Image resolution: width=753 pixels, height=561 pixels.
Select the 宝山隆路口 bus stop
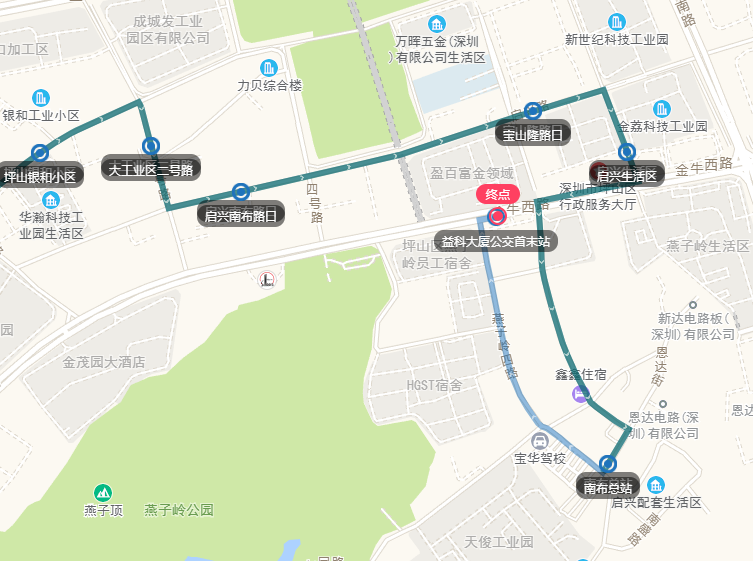(533, 111)
